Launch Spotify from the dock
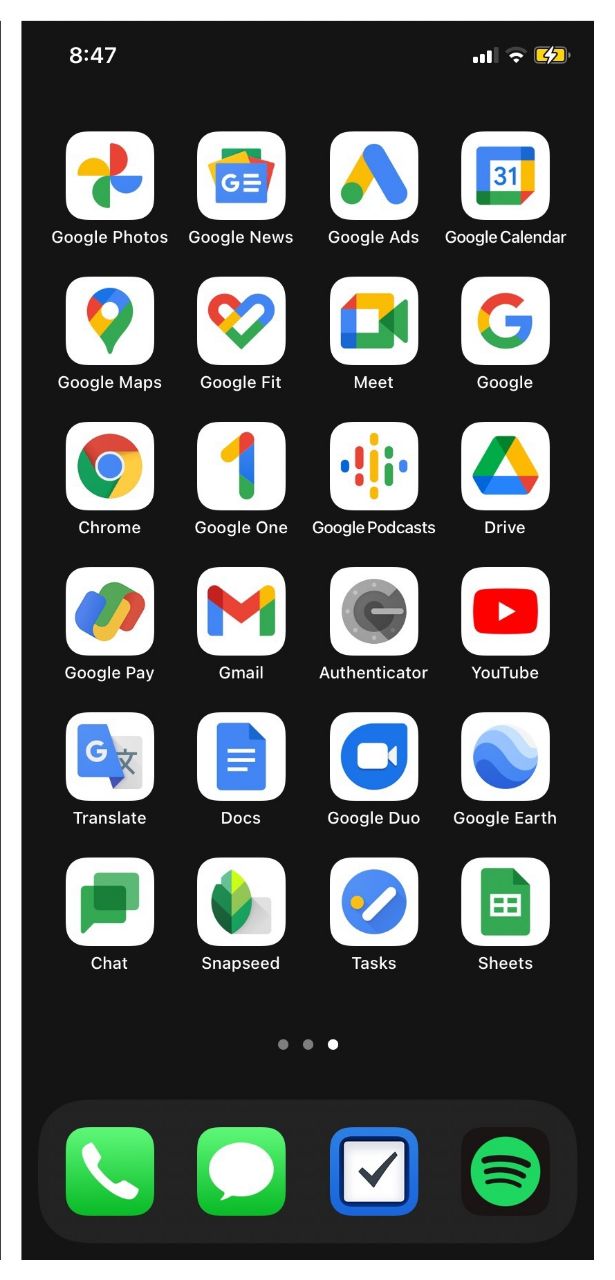Screen dimensions: 615x1280 pyautogui.click(x=505, y=1171)
